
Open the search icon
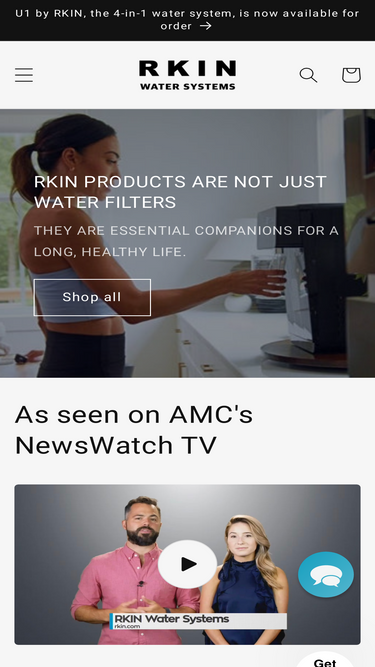click(x=308, y=75)
